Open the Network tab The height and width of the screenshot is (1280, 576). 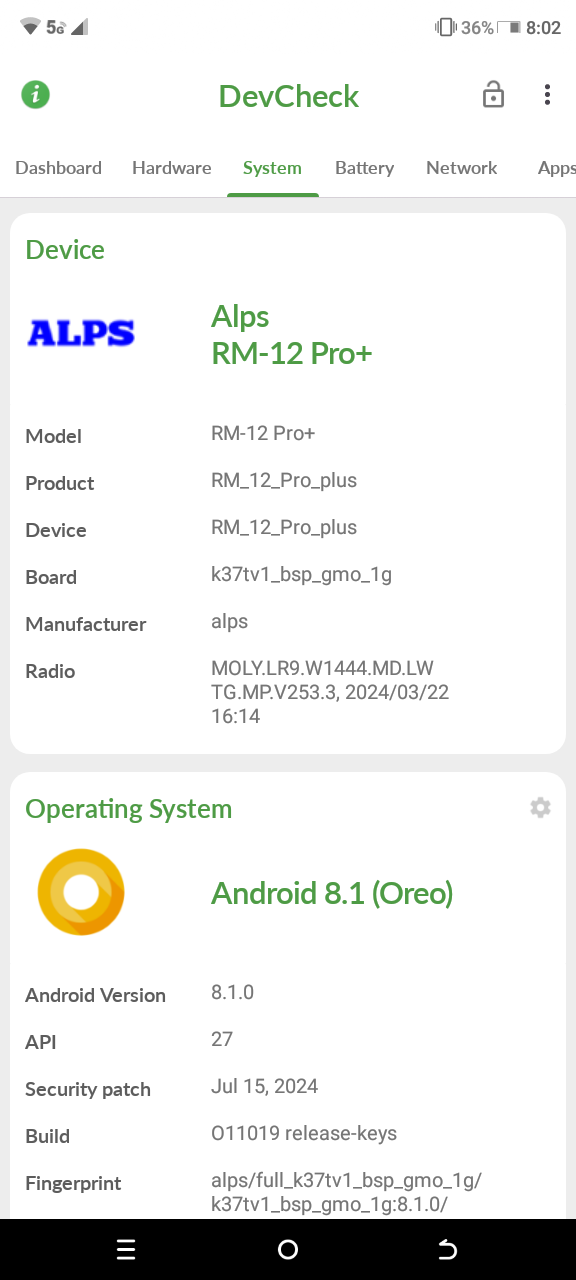point(462,168)
